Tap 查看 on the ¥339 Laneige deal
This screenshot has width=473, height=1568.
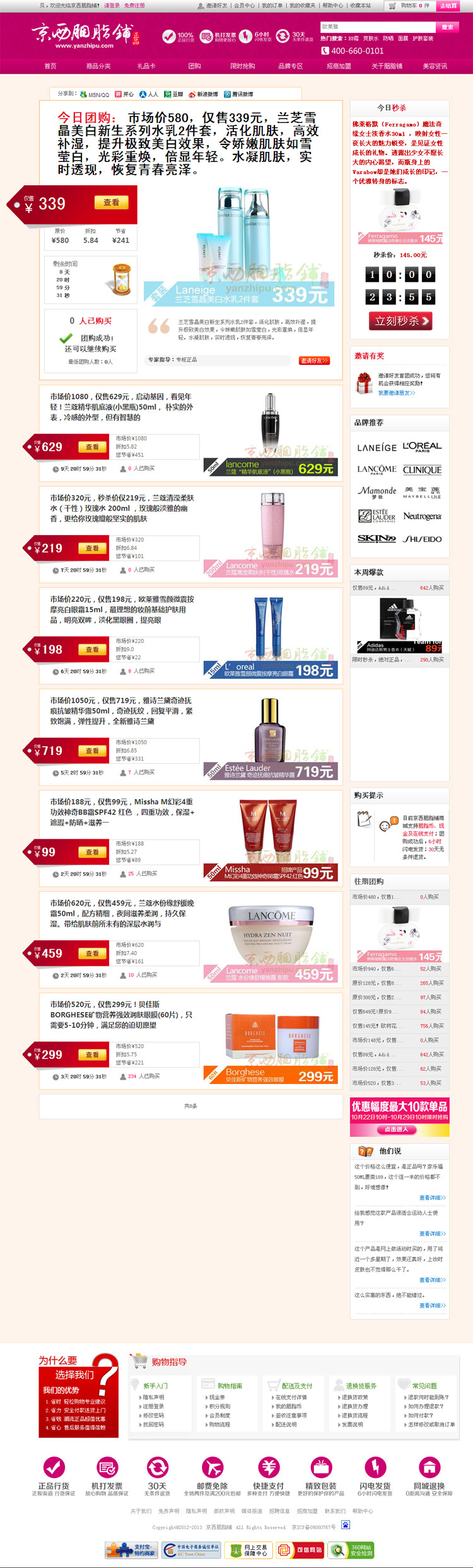[111, 202]
